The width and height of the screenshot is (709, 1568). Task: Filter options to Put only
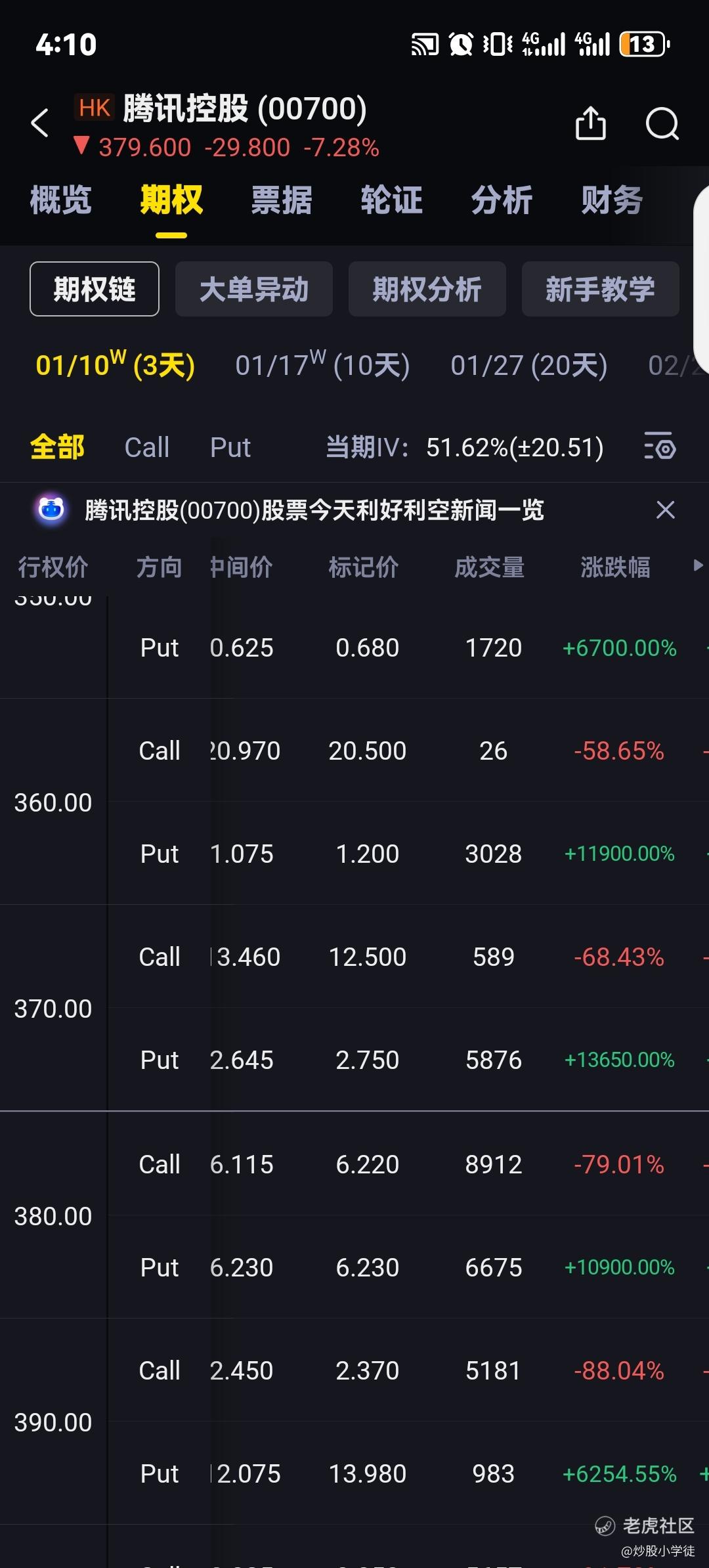tap(230, 447)
